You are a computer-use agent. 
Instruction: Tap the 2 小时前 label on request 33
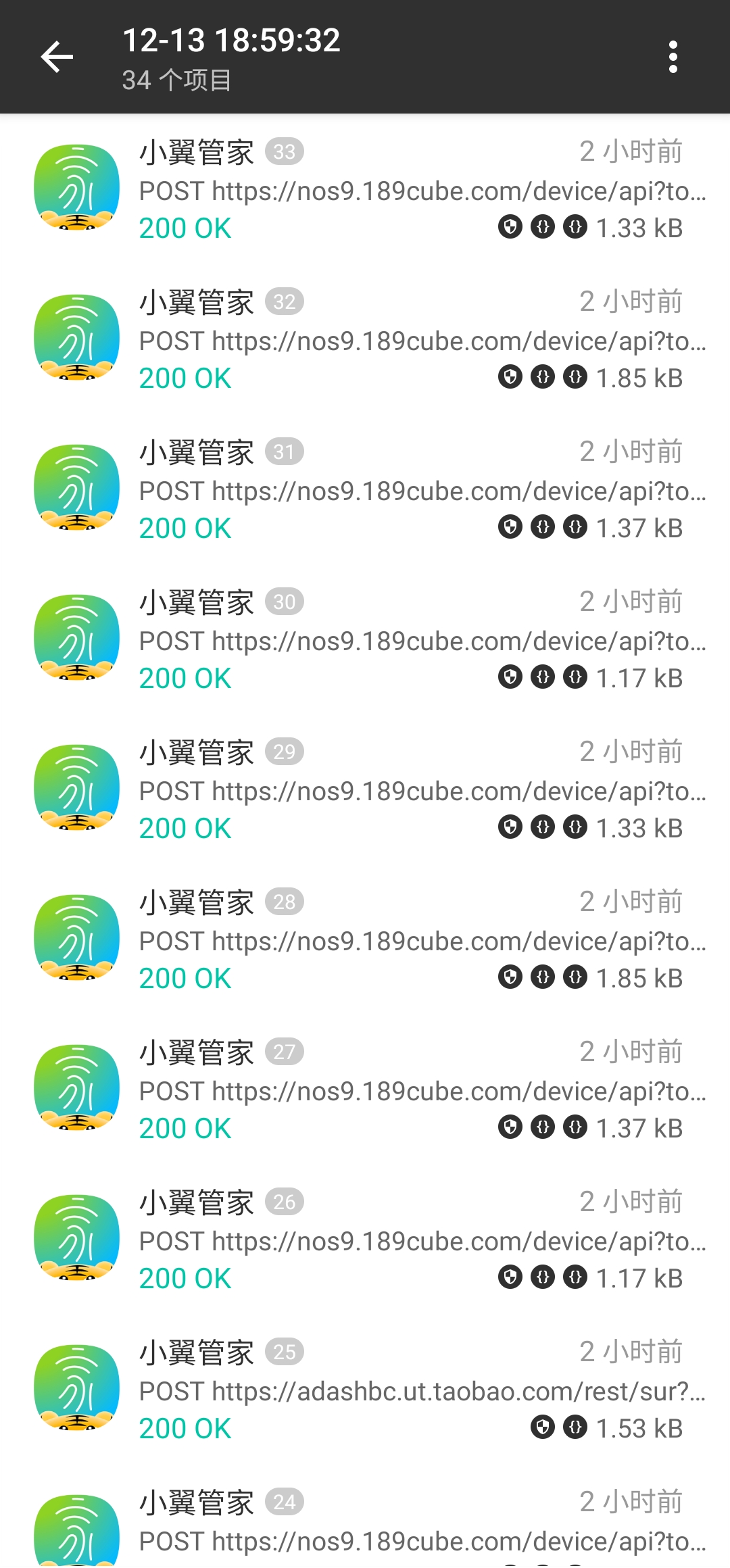pos(630,152)
